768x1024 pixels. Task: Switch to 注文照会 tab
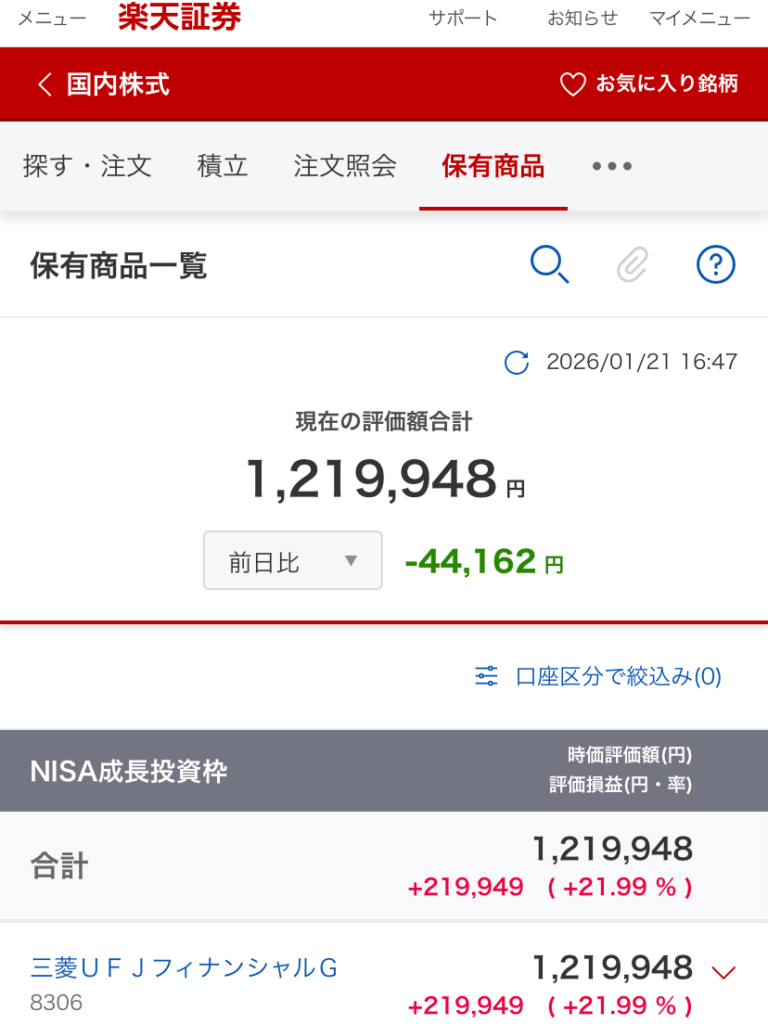click(345, 166)
